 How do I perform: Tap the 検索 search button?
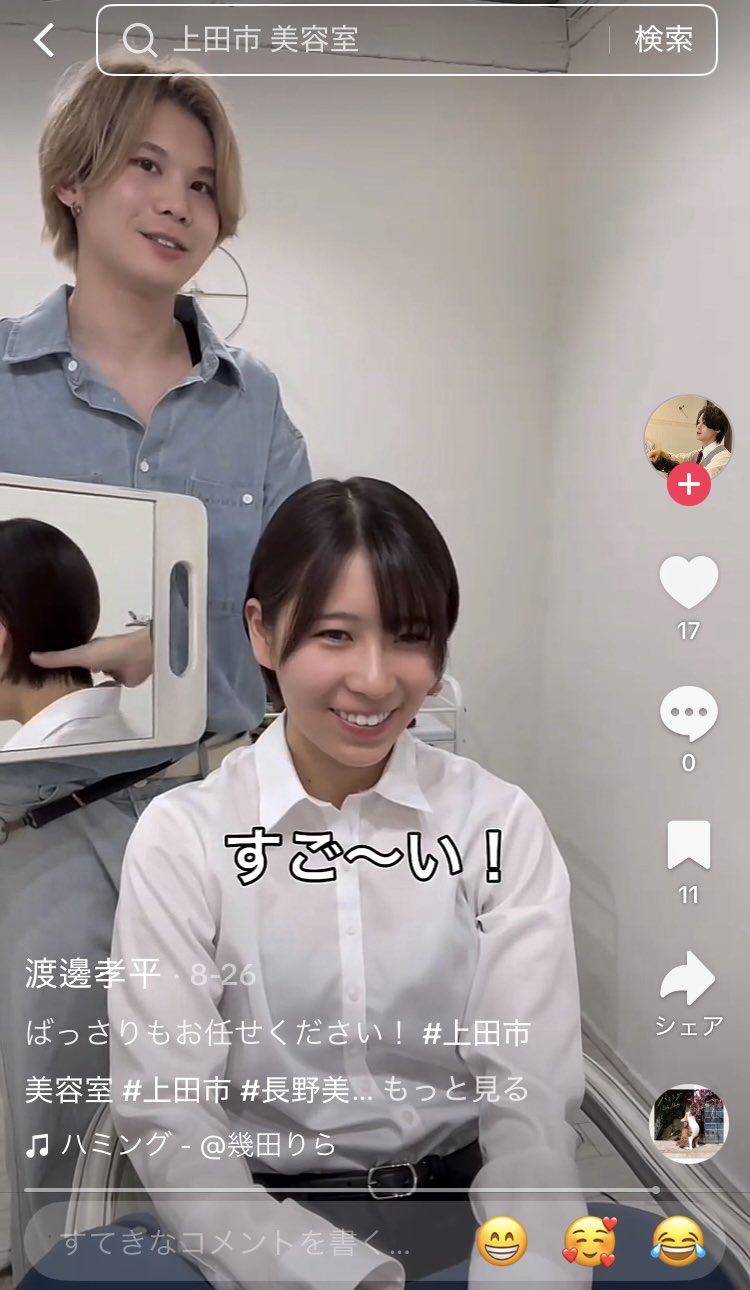(x=663, y=40)
